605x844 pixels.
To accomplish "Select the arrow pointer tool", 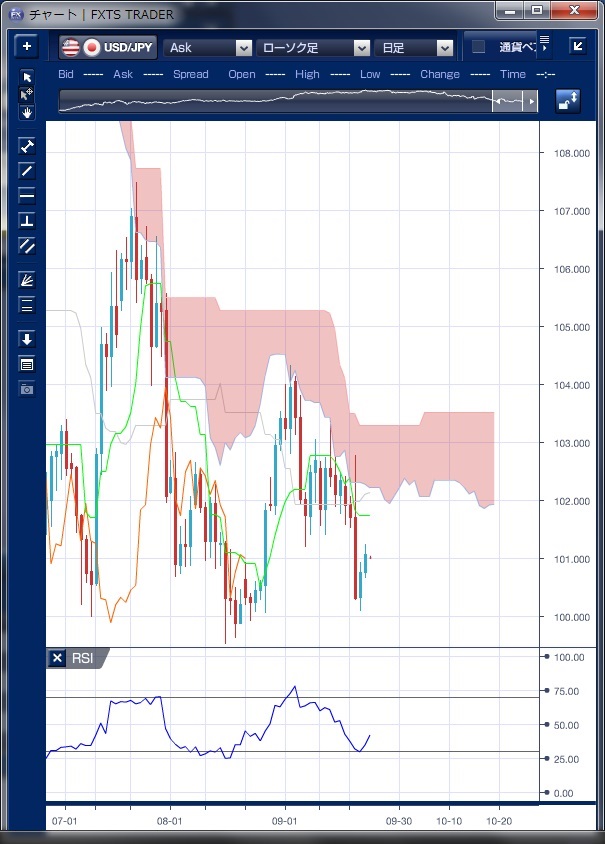I will 27,78.
